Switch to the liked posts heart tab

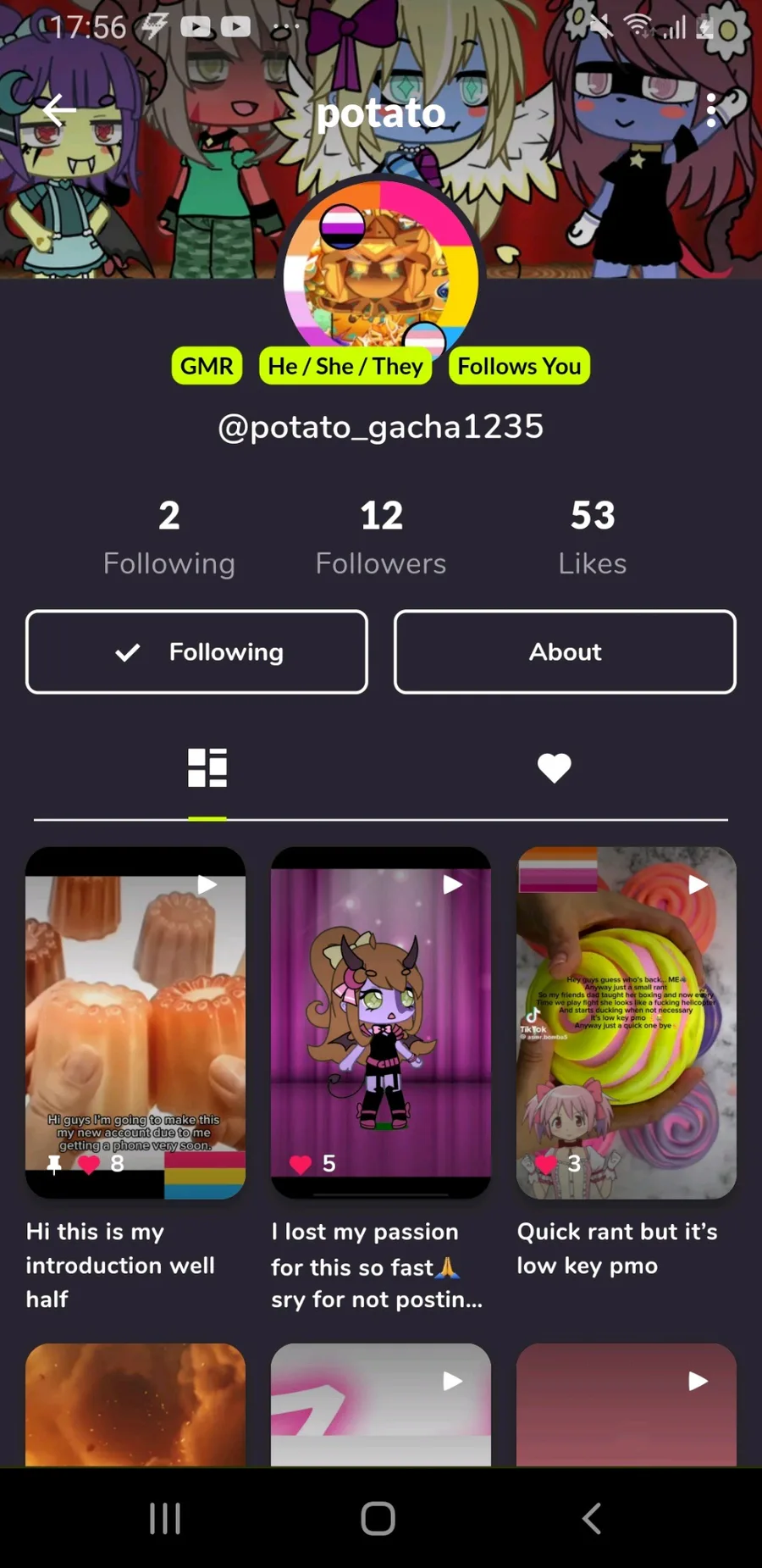click(x=555, y=767)
